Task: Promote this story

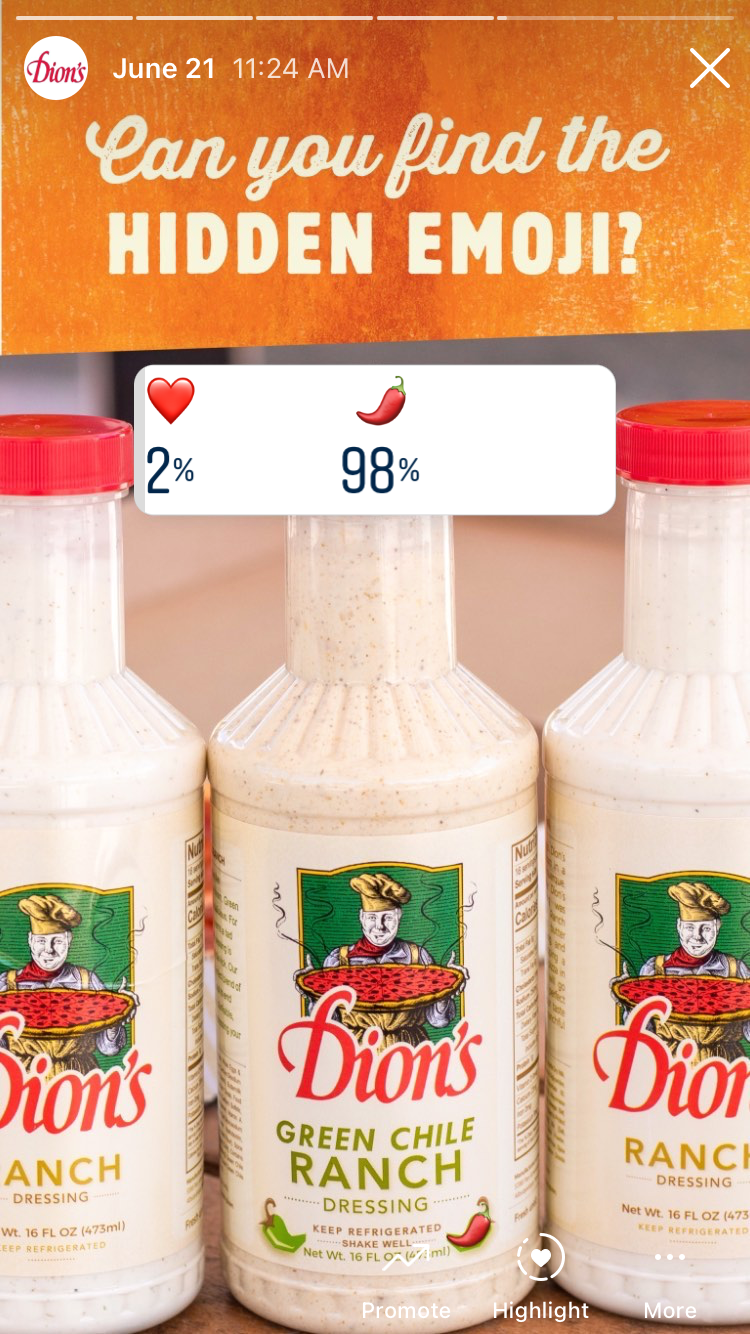Action: pos(405,1279)
